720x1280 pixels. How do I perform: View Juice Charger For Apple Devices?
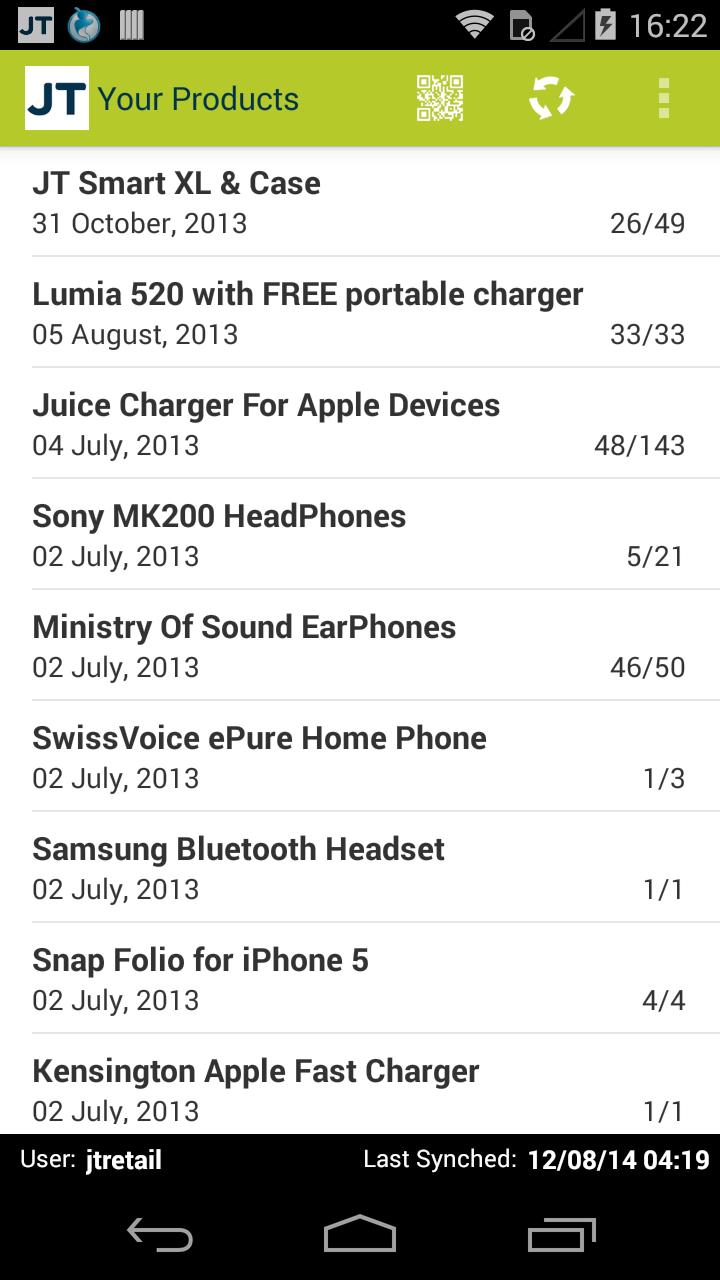click(359, 424)
